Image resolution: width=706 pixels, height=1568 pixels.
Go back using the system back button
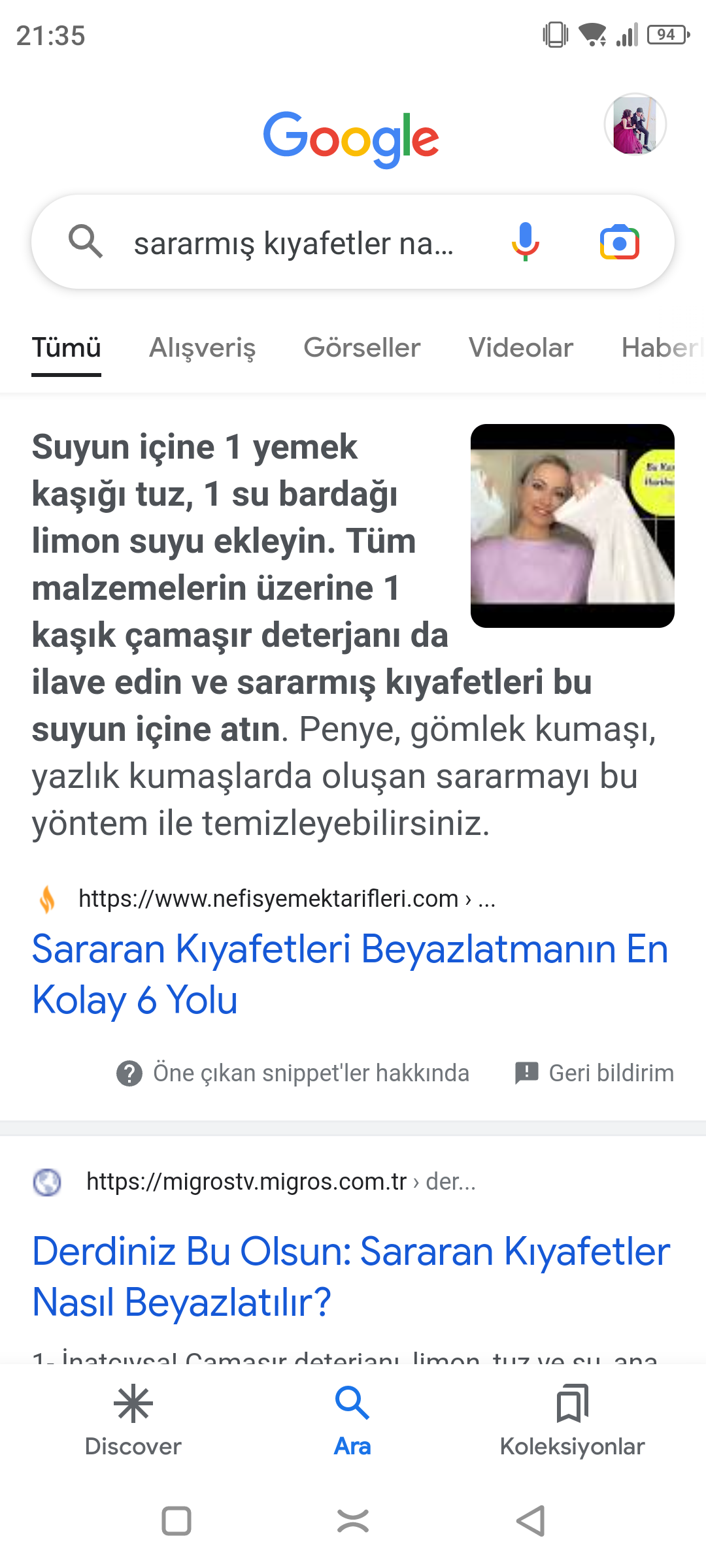(x=530, y=1521)
